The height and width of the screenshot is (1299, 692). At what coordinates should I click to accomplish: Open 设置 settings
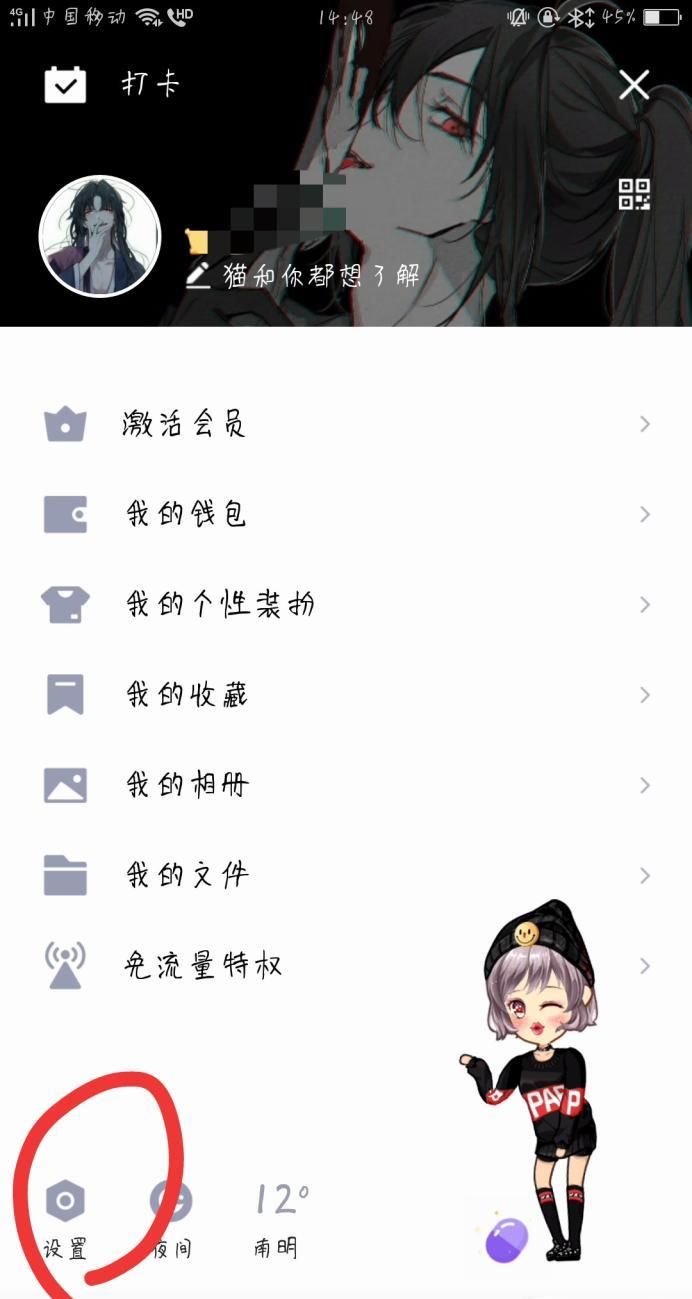[x=66, y=1217]
